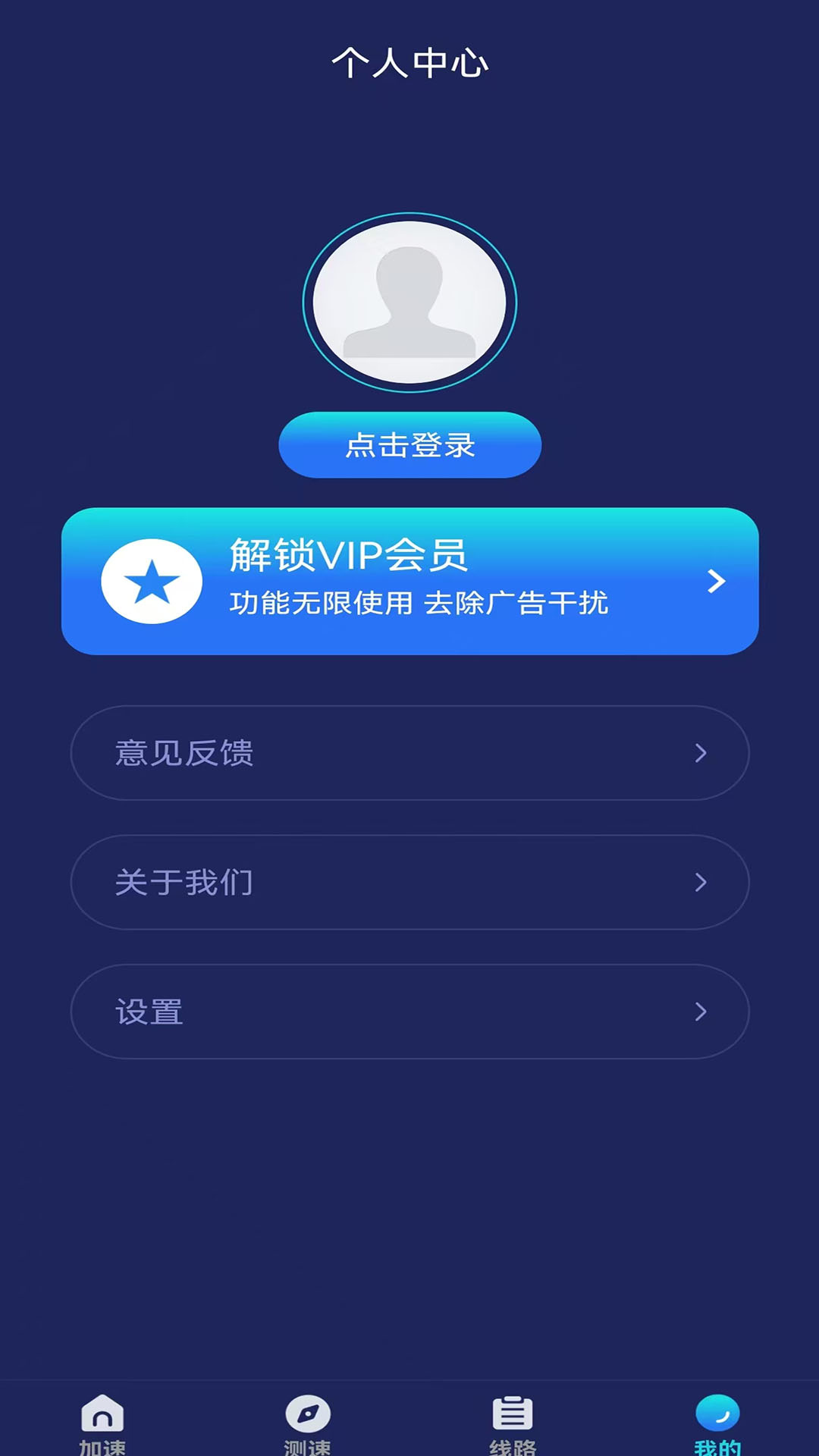This screenshot has height=1456, width=819.
Task: Expand the 解锁VIP会员 banner arrow
Action: (x=714, y=580)
